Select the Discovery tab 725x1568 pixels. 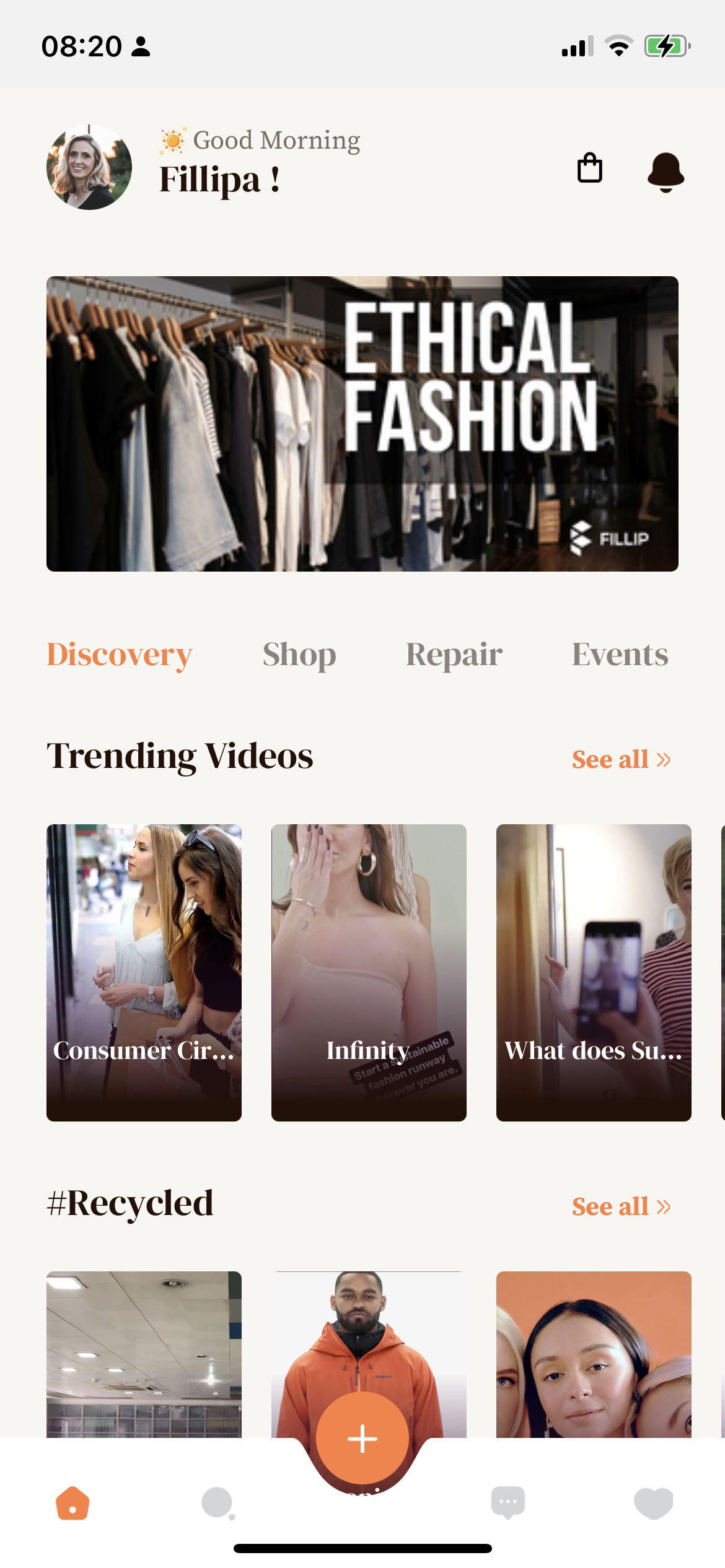120,655
